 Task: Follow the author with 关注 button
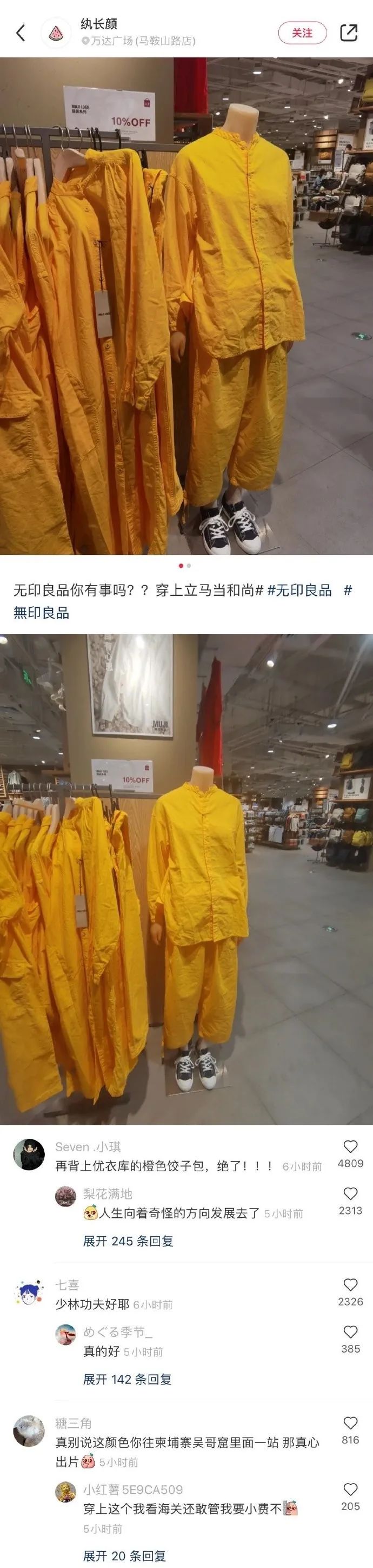(x=302, y=33)
